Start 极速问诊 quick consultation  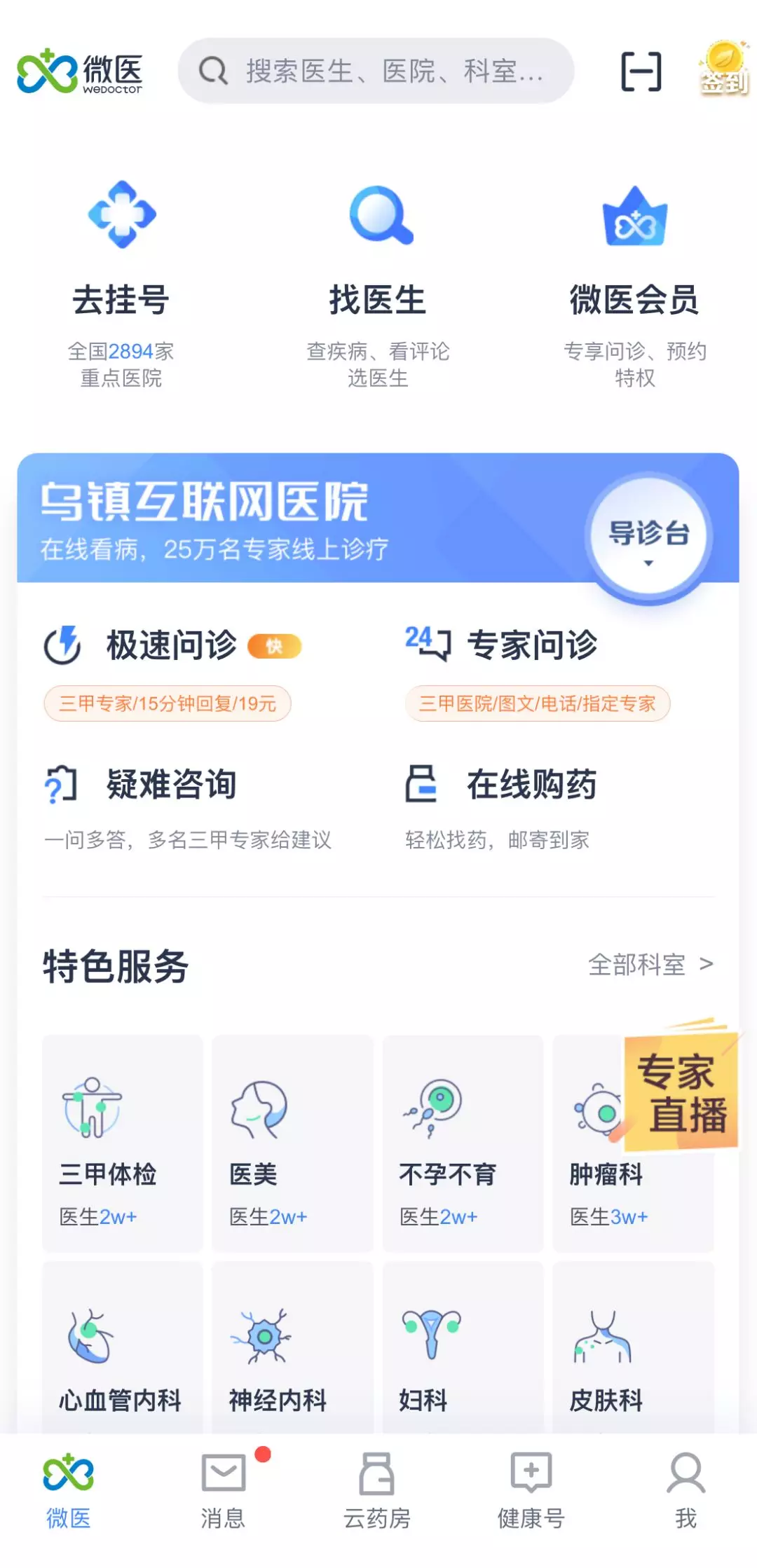[172, 645]
